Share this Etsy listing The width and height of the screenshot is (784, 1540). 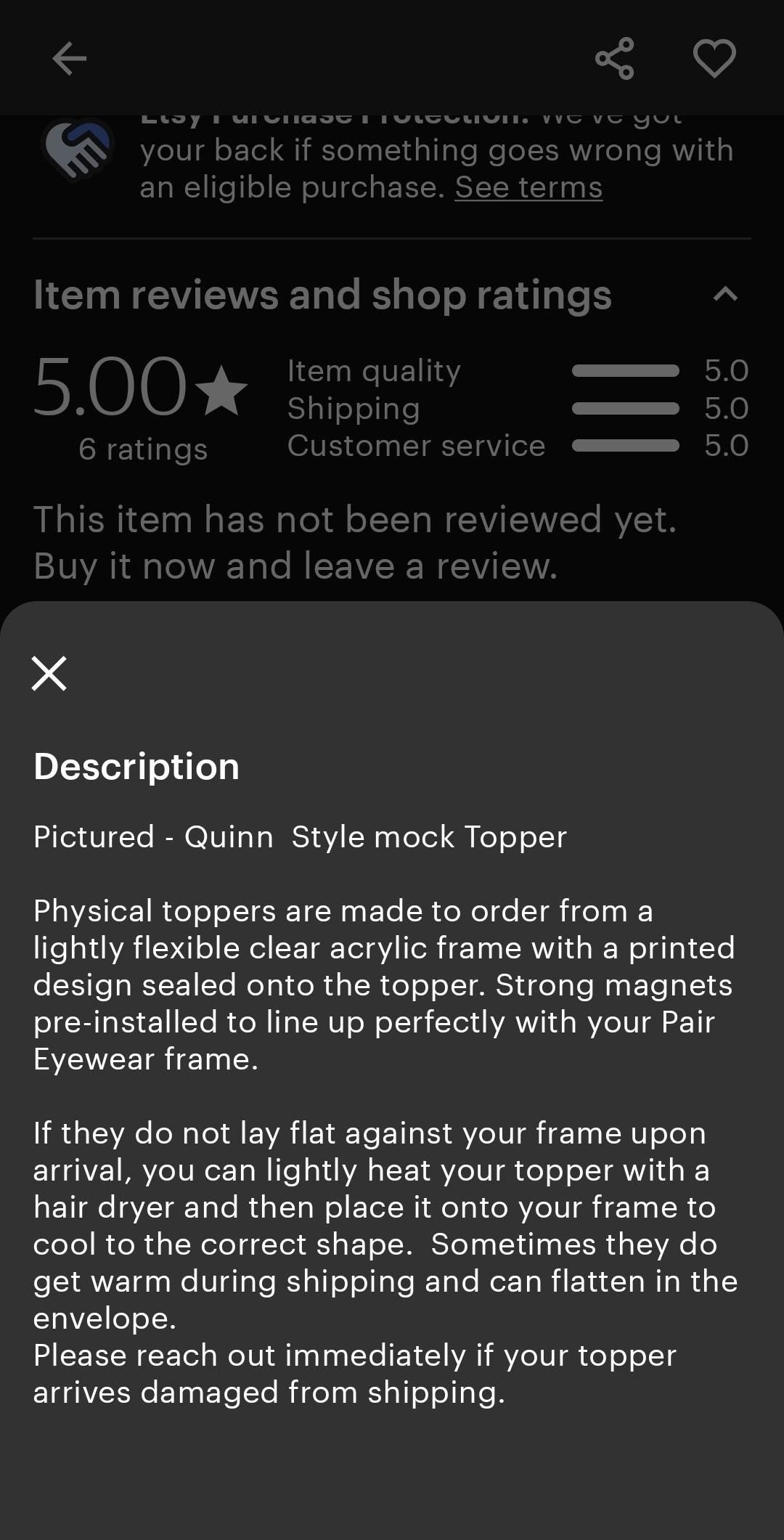click(614, 58)
